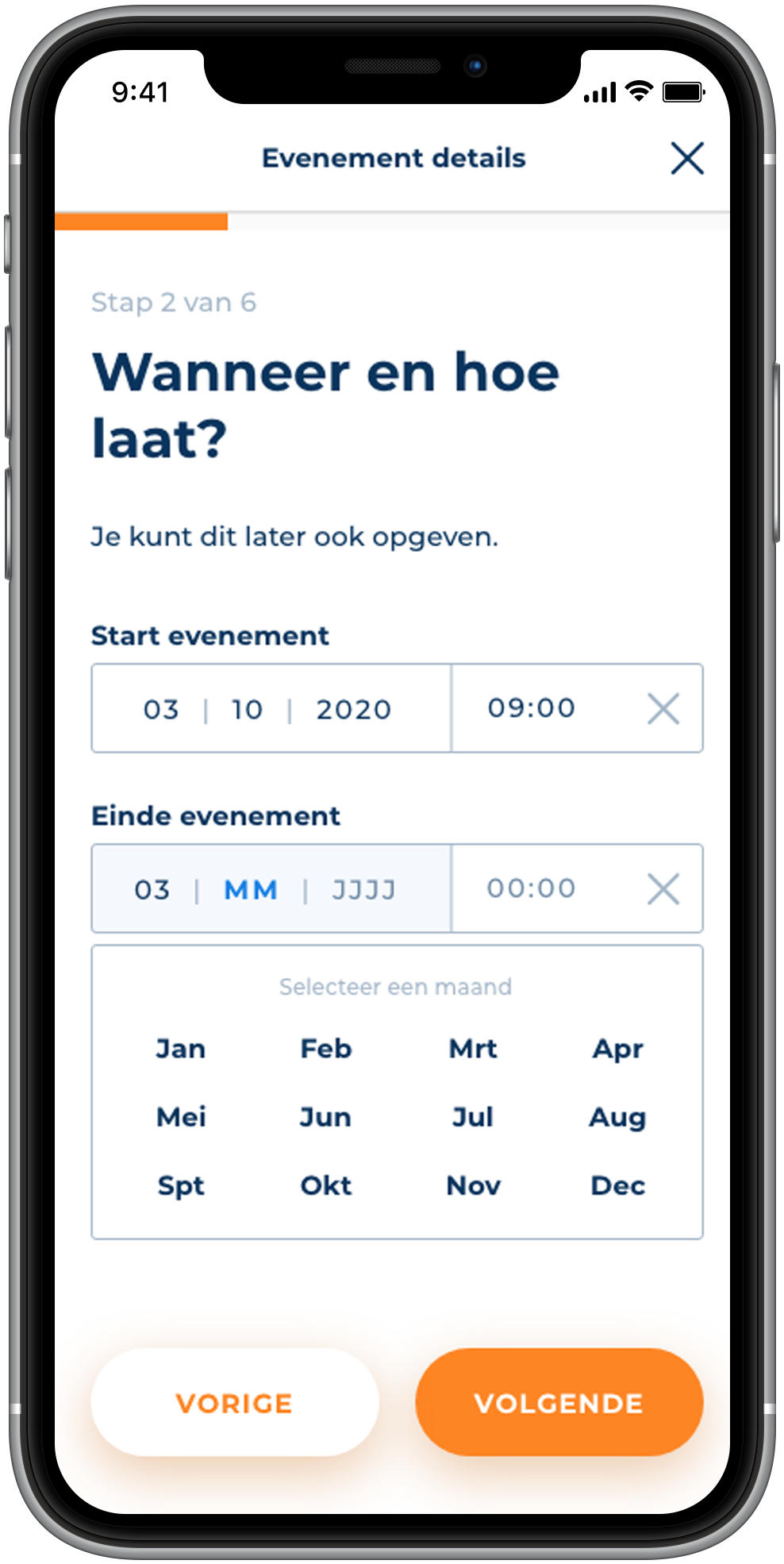This screenshot has width=784, height=1564.
Task: Choose Okt in the month picker
Action: (325, 1185)
